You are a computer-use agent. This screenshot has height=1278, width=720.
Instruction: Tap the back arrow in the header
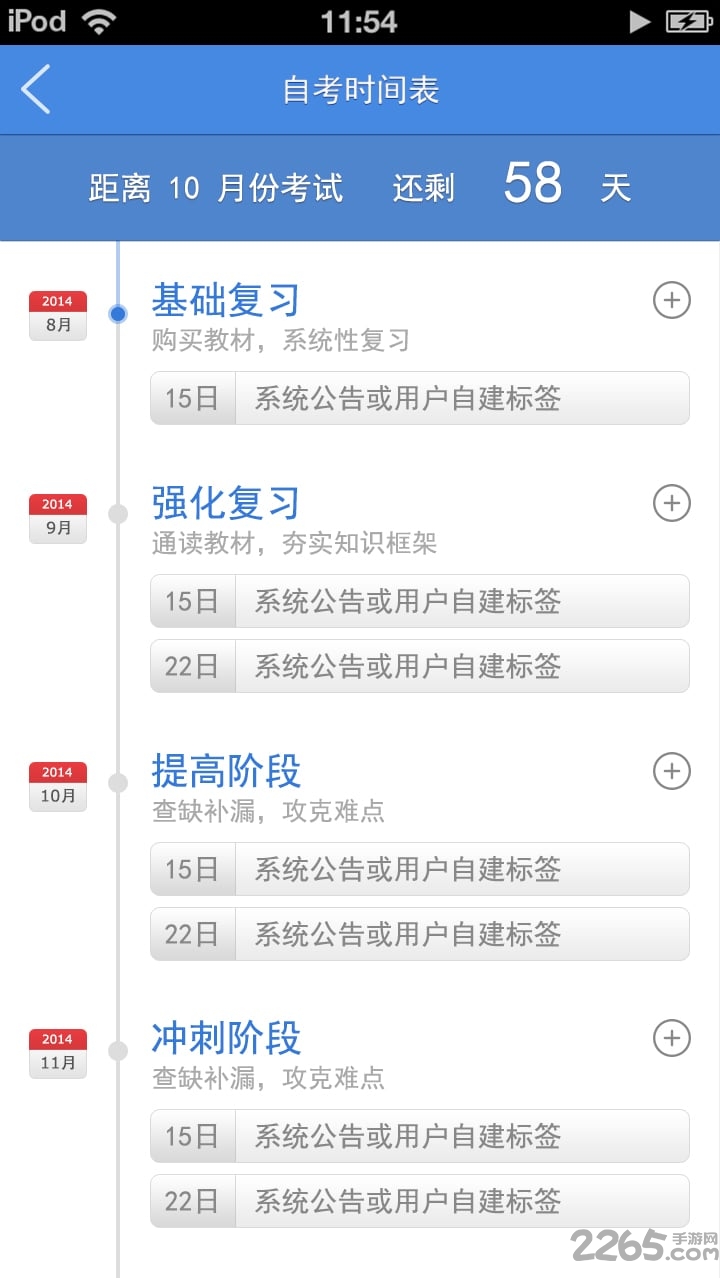tap(36, 89)
